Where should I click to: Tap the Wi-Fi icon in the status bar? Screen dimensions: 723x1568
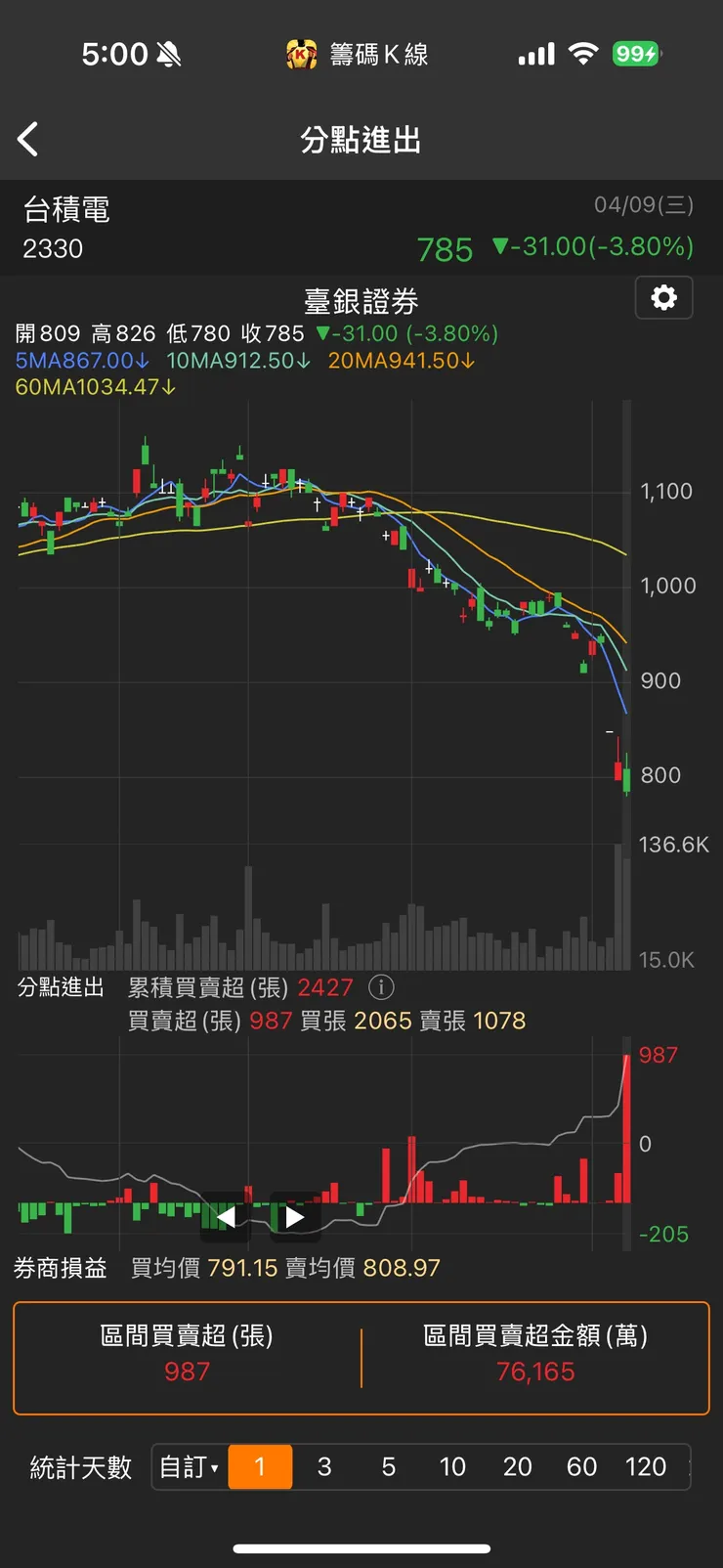tap(583, 54)
